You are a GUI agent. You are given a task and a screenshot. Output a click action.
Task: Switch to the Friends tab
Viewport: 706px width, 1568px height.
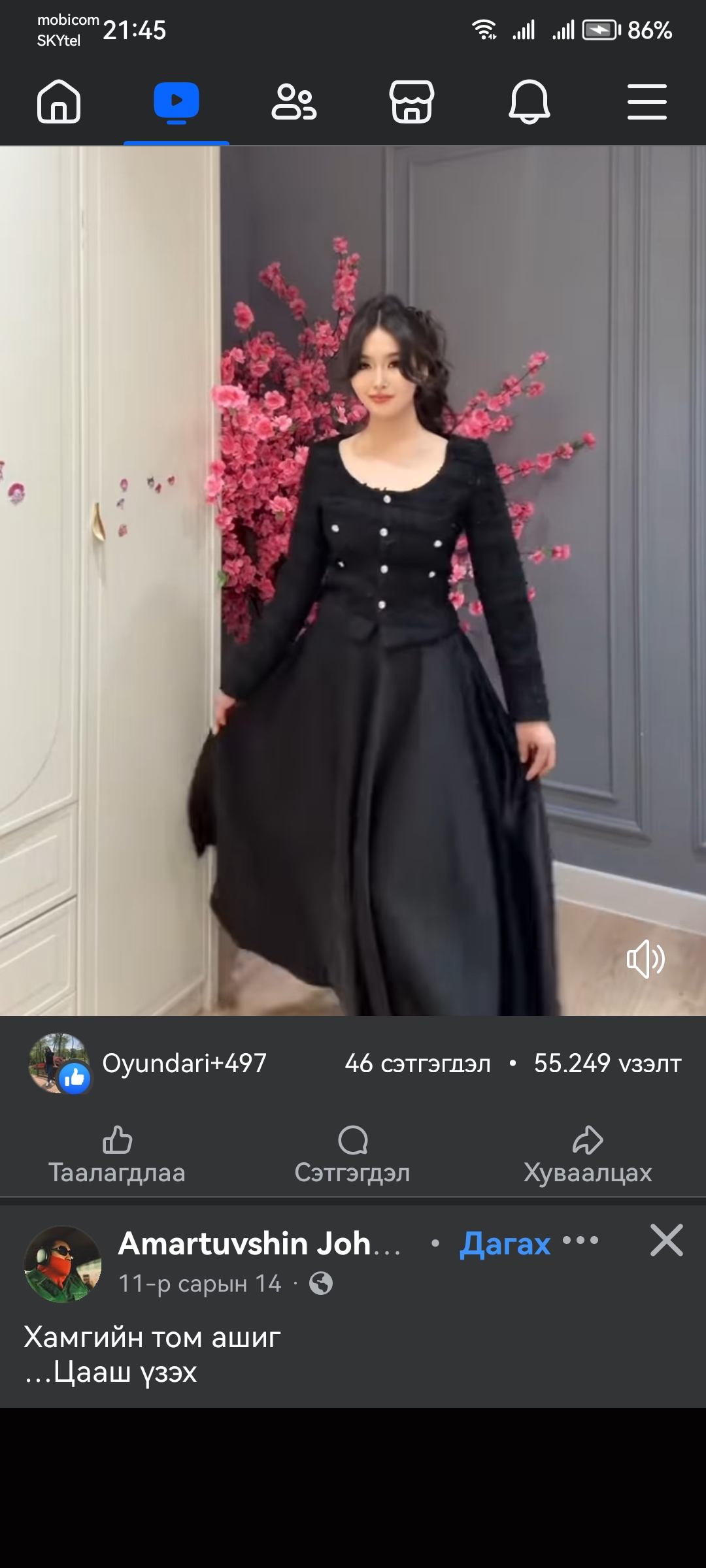tap(294, 102)
